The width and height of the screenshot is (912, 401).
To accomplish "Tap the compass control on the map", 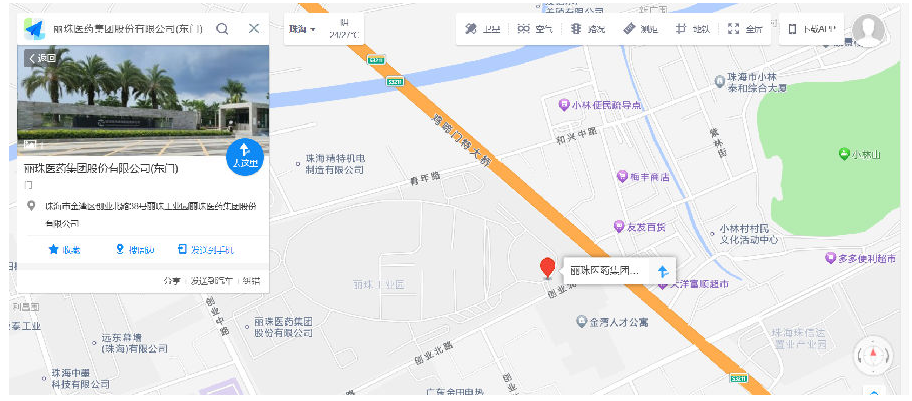I will click(873, 354).
